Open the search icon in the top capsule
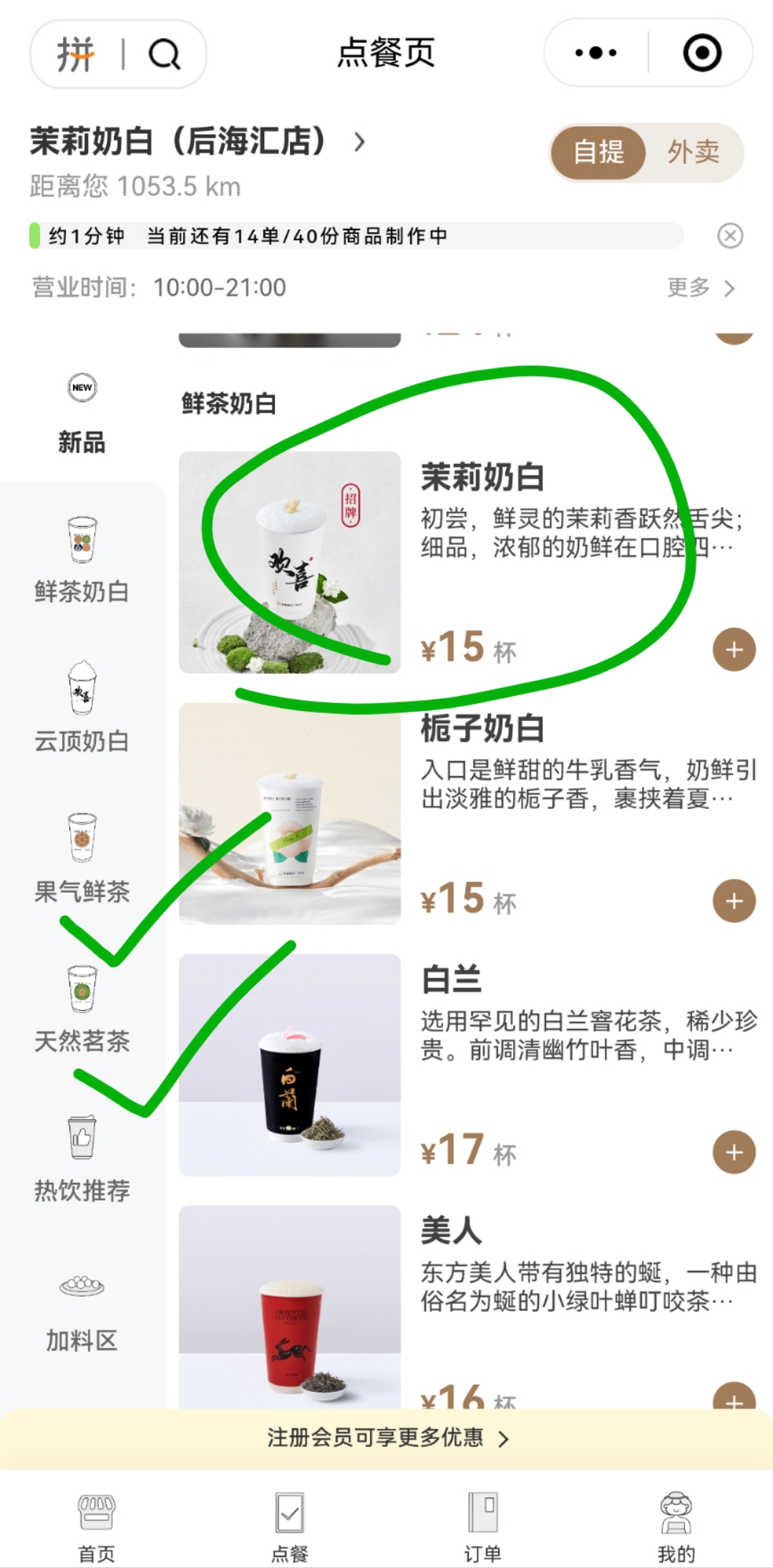Screen dimensions: 773x1568 [164, 54]
